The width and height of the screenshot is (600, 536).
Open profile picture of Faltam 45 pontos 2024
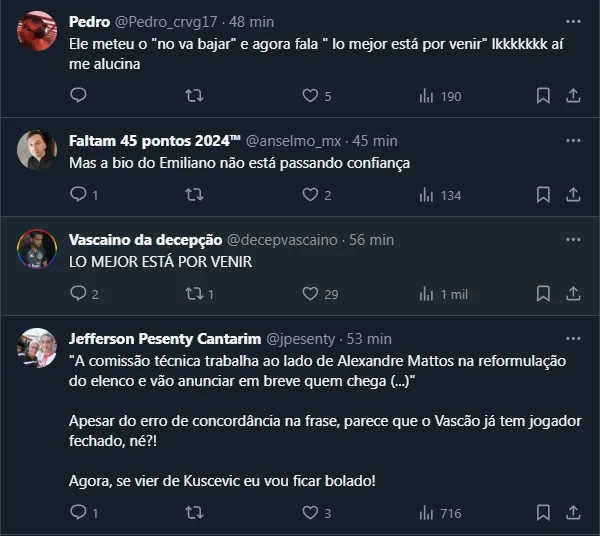[x=37, y=150]
